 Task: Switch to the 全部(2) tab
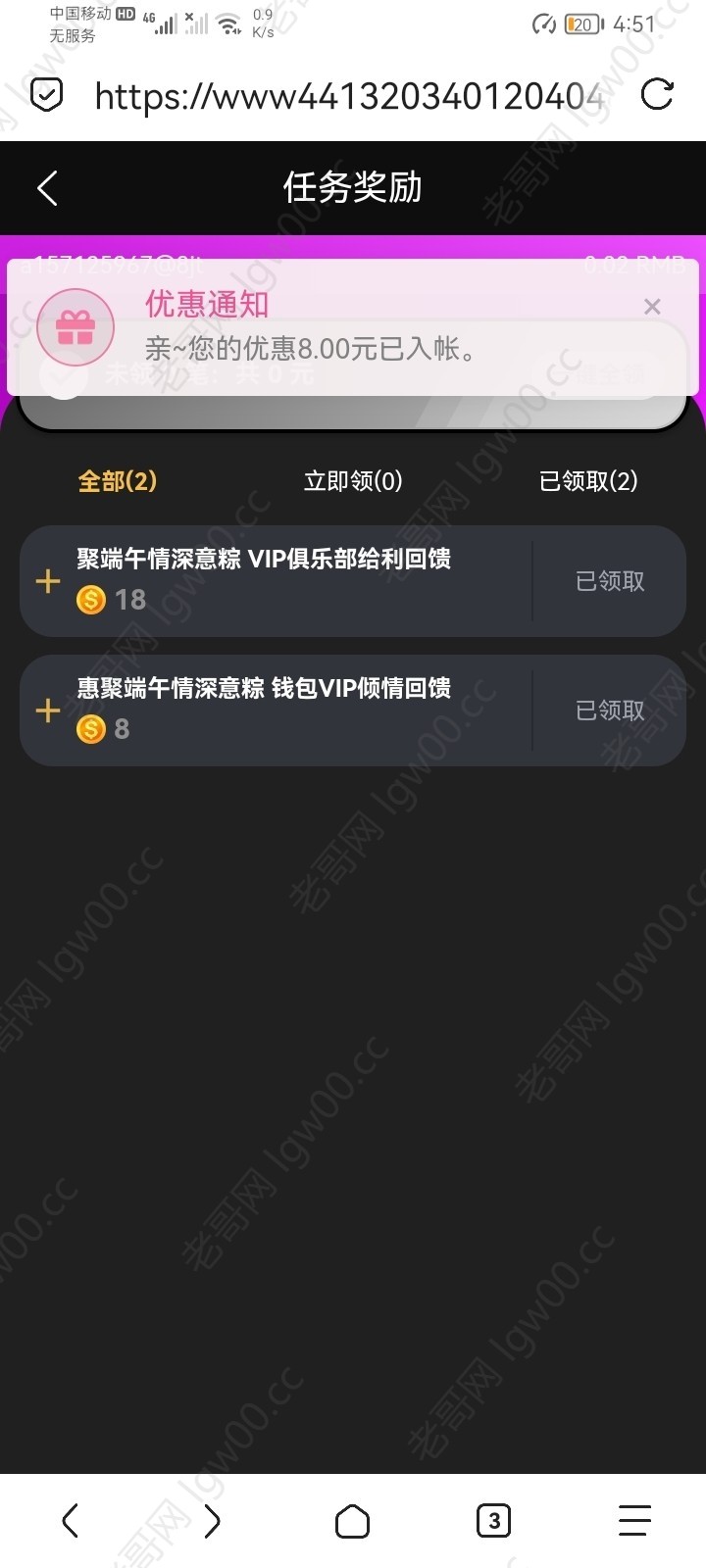tap(118, 481)
